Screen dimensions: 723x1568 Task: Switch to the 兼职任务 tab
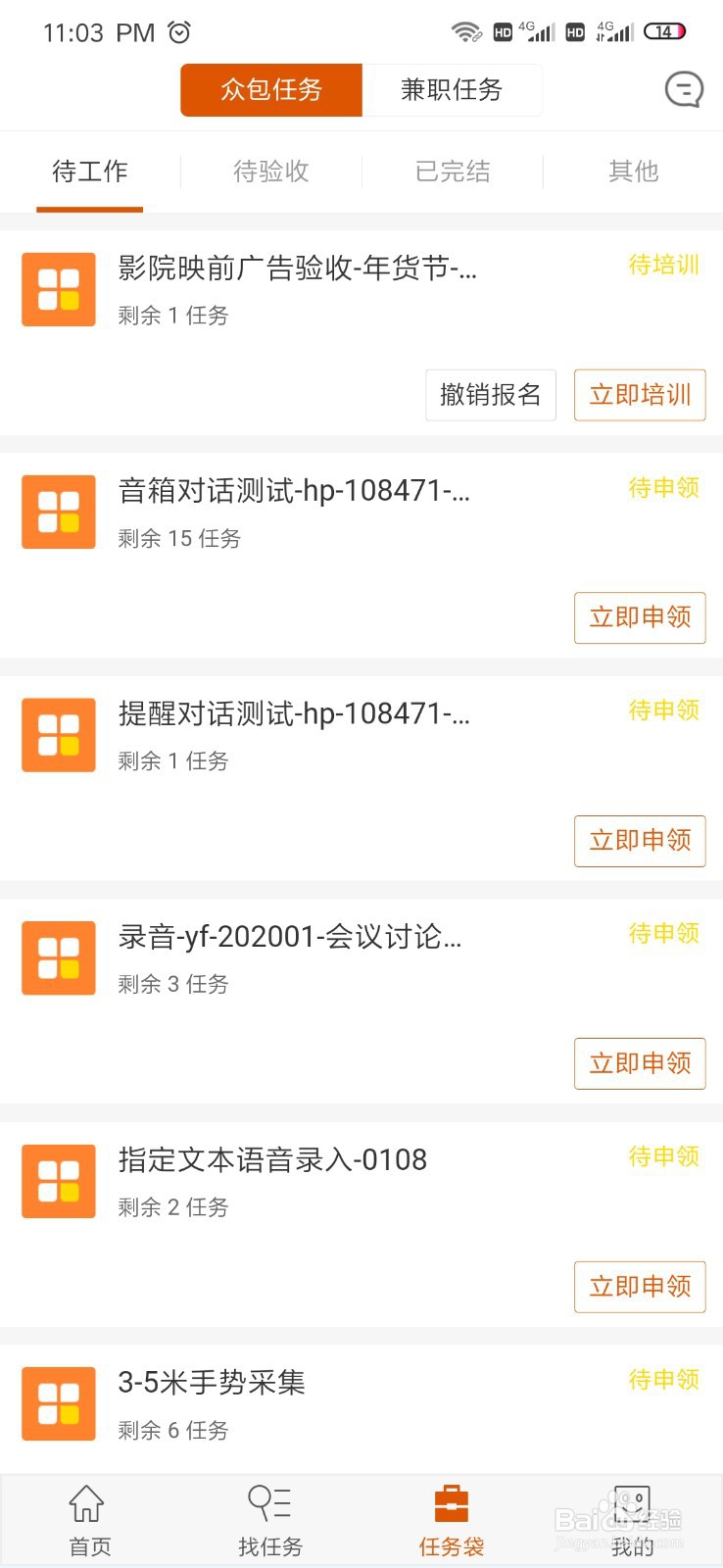tap(452, 90)
